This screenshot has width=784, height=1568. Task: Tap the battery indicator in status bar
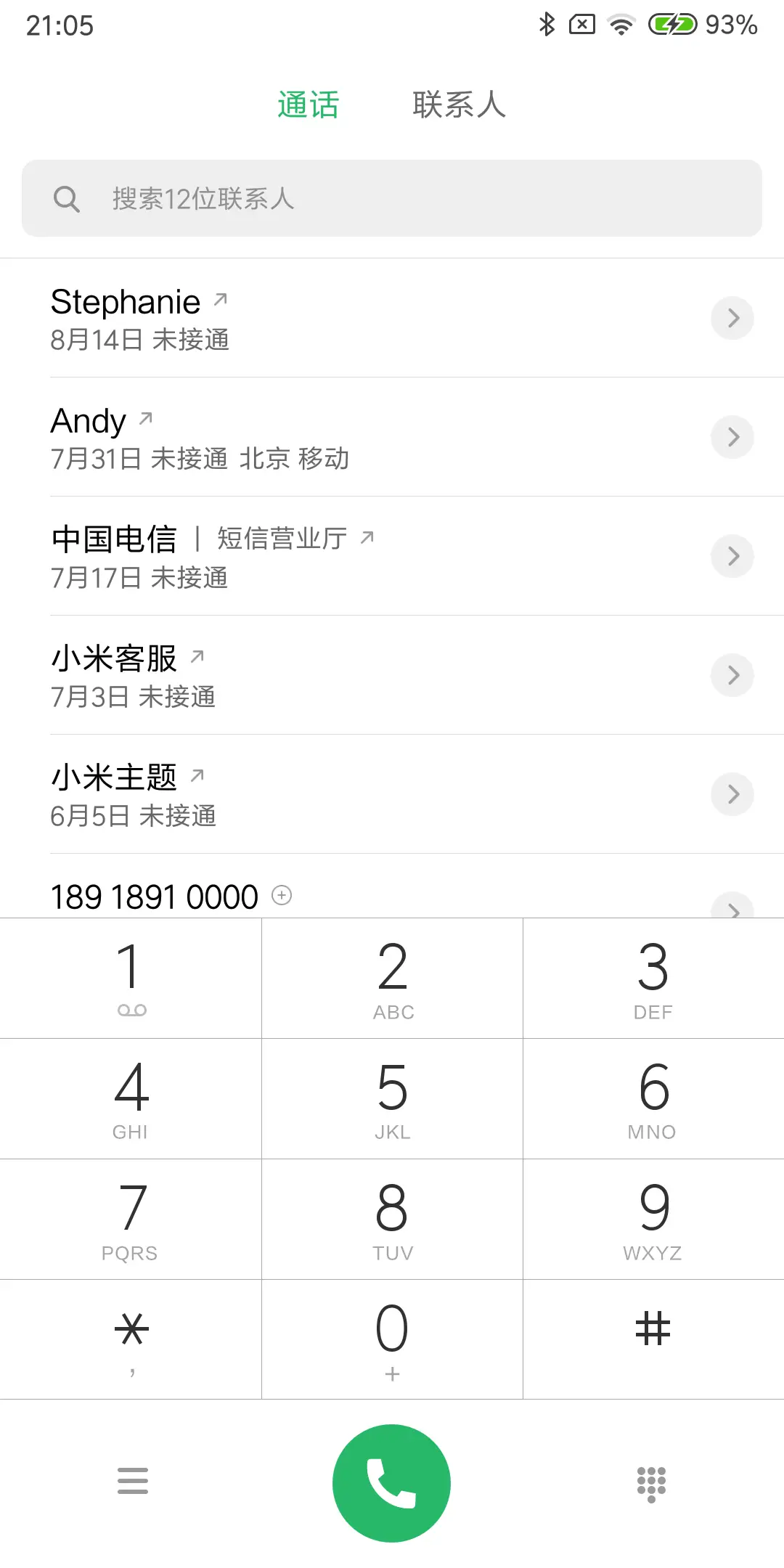pyautogui.click(x=671, y=25)
